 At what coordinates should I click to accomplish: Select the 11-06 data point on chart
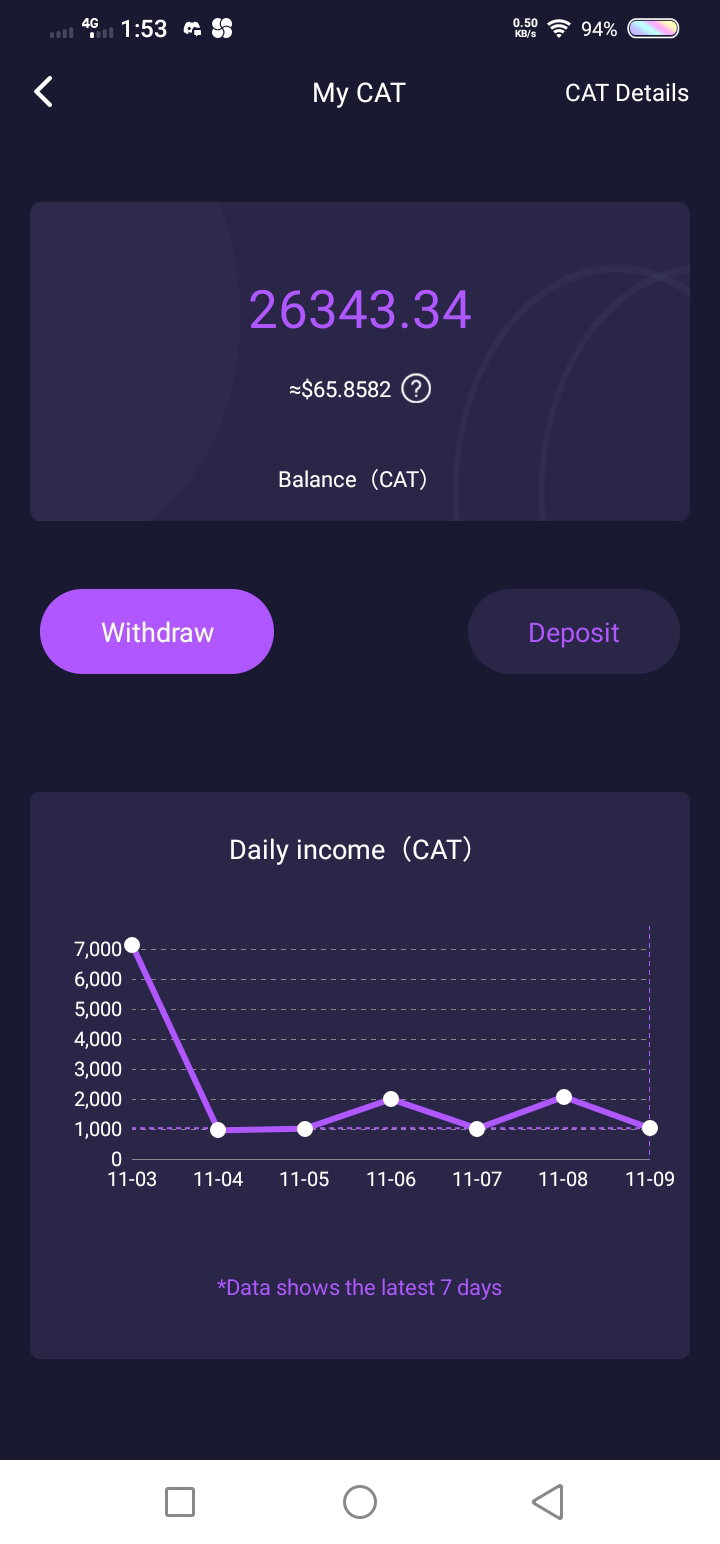point(391,1099)
